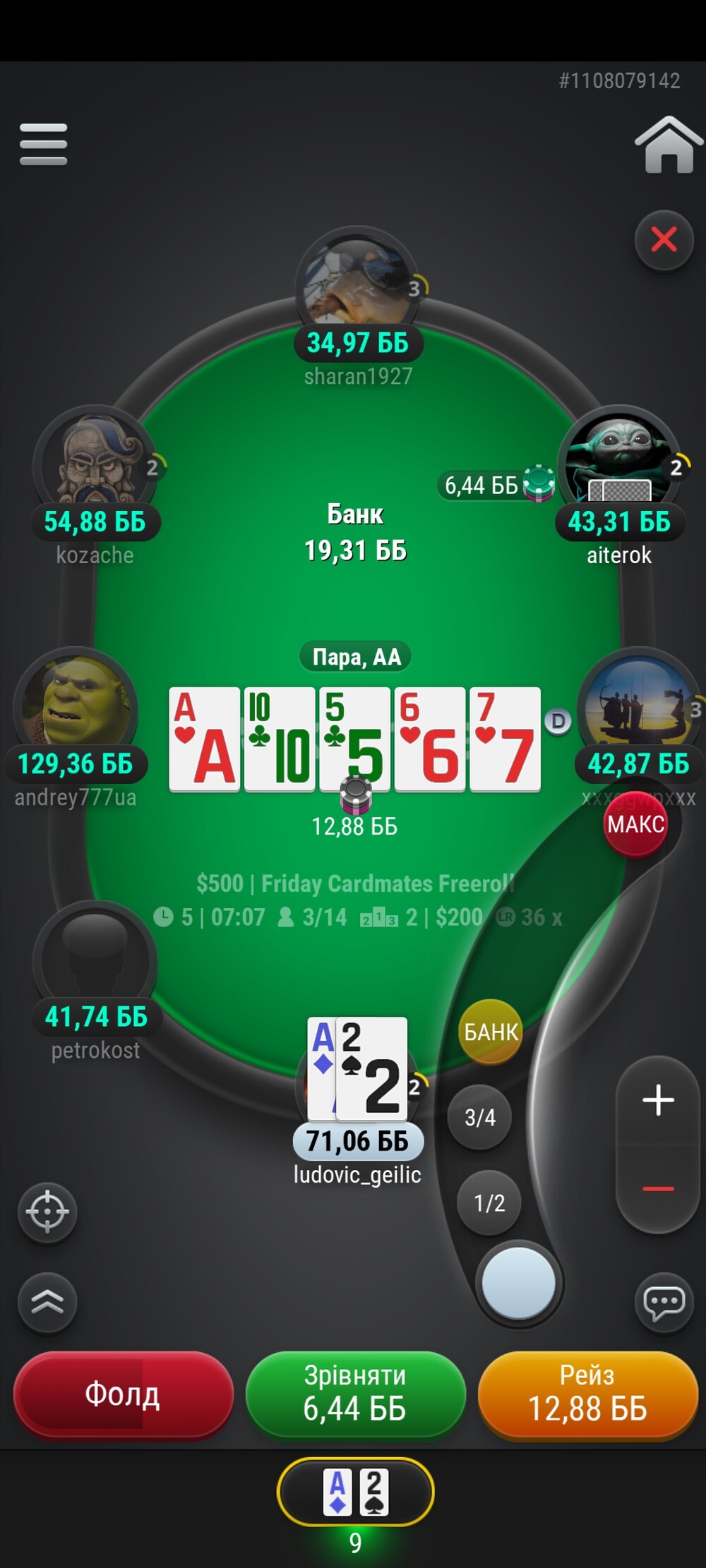Fold the hand with Фолд
The image size is (706, 1568).
(123, 1394)
